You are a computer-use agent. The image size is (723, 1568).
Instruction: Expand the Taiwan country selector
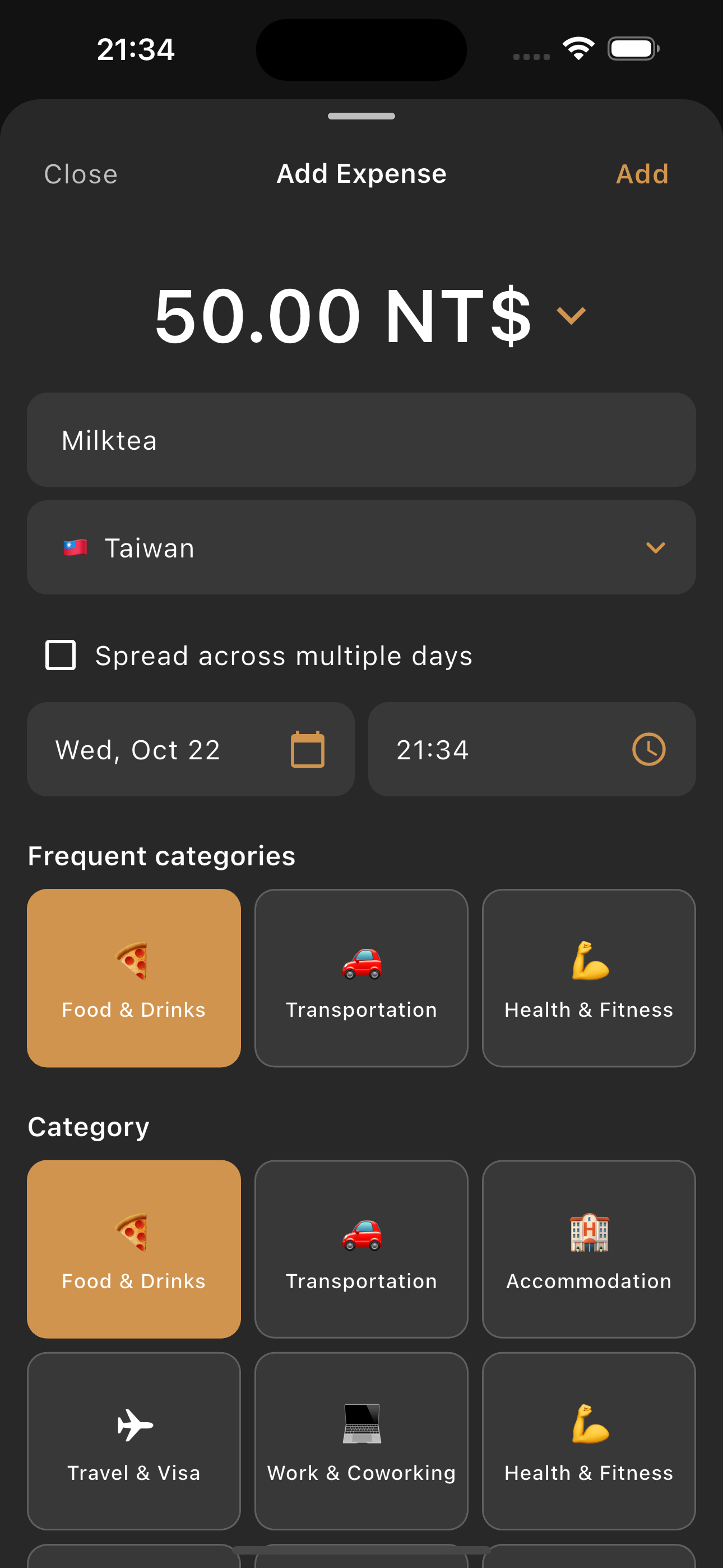[361, 547]
